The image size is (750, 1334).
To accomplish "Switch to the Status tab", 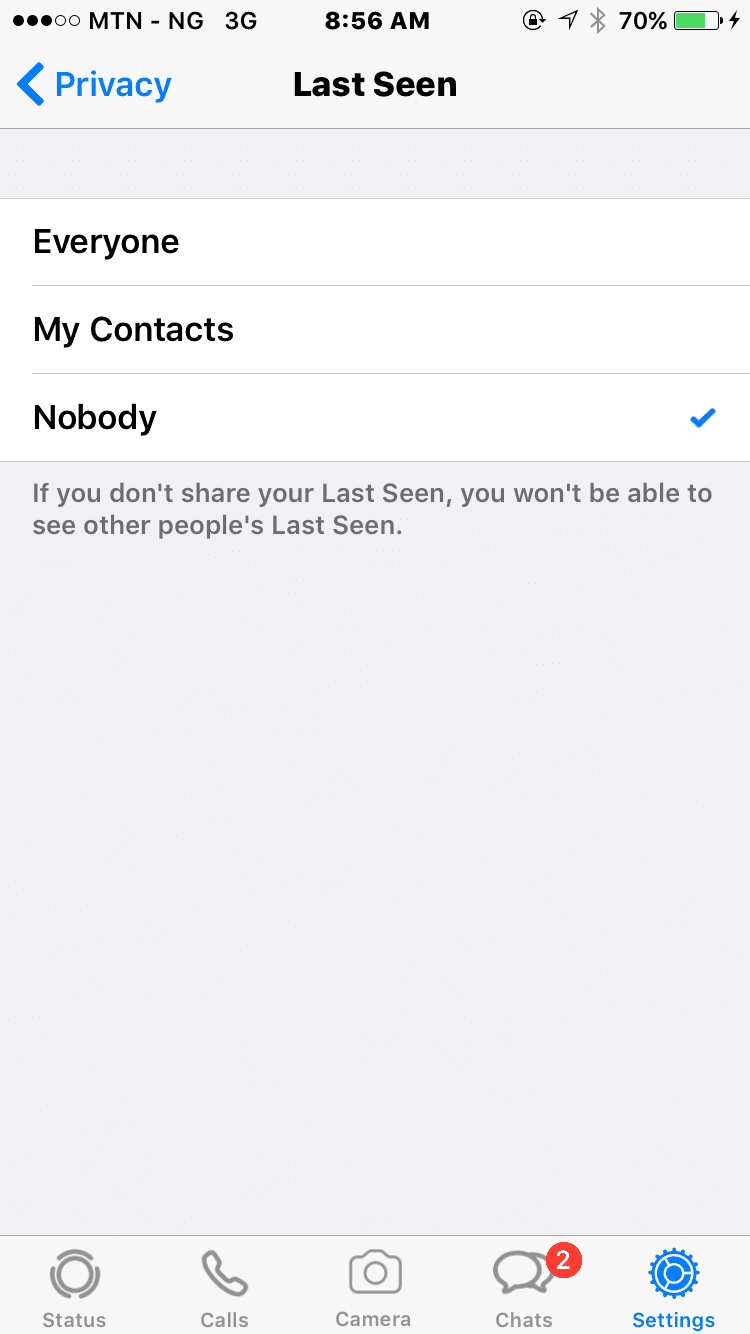I will 74,1287.
